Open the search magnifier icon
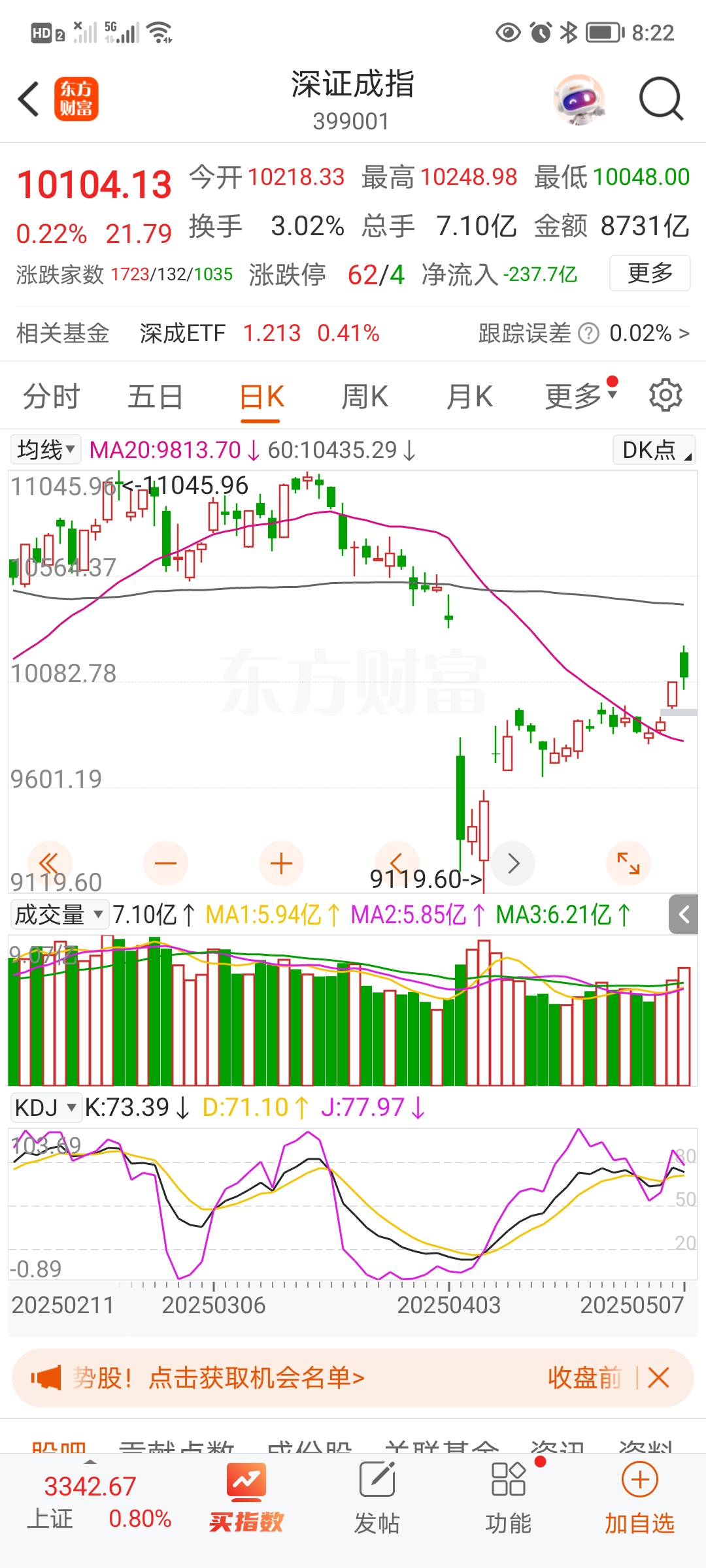 tap(660, 99)
